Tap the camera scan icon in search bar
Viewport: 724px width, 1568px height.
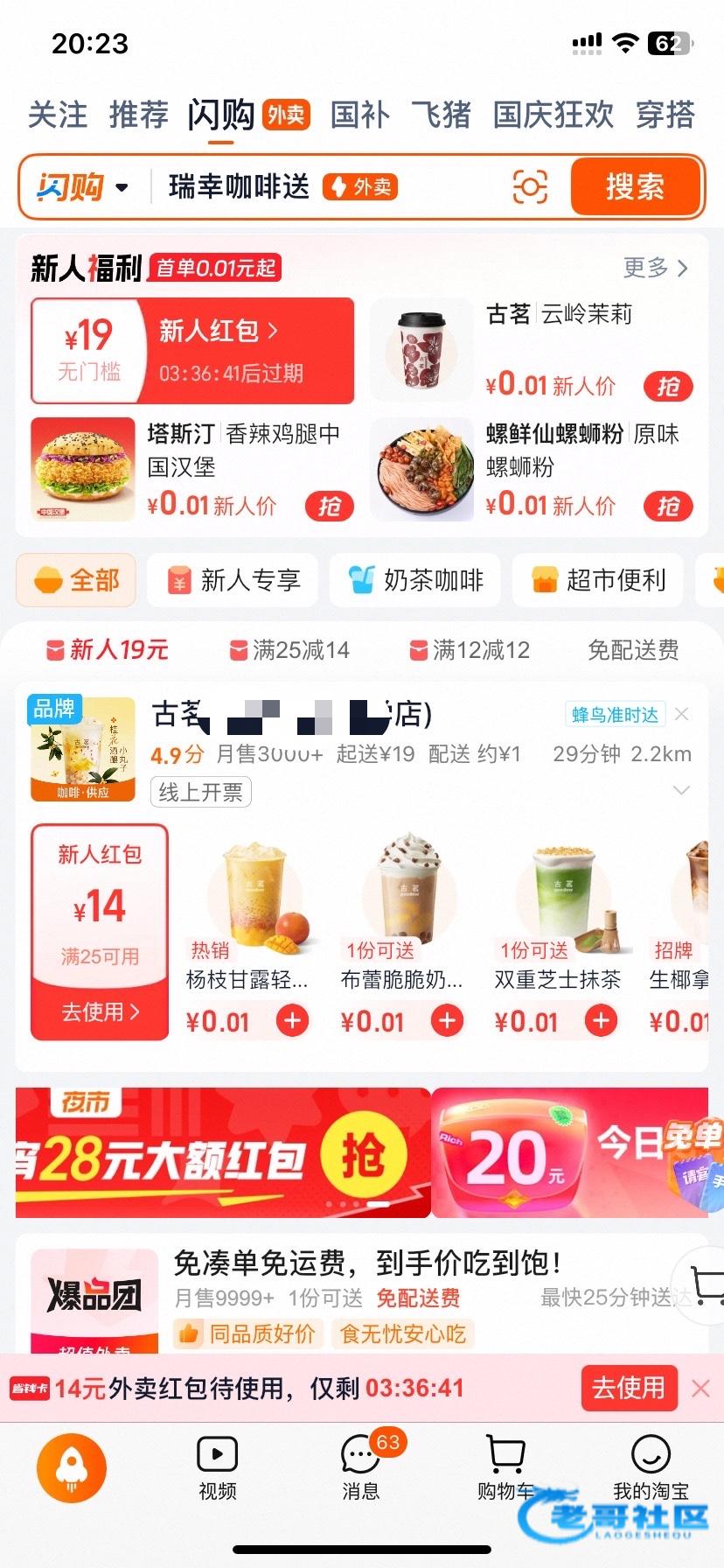(x=529, y=186)
